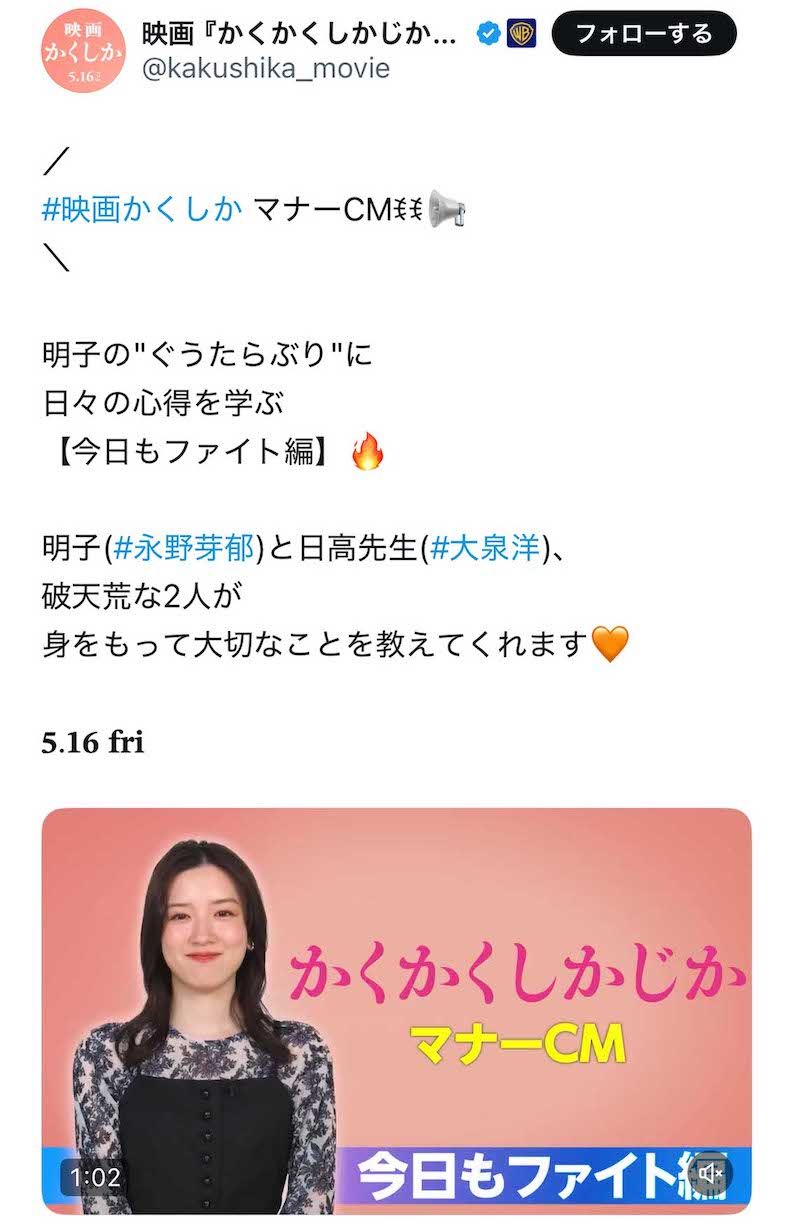Viewport: 794px width, 1228px height.
Task: Click the Warner Bros. affiliate badge
Action: tap(522, 32)
